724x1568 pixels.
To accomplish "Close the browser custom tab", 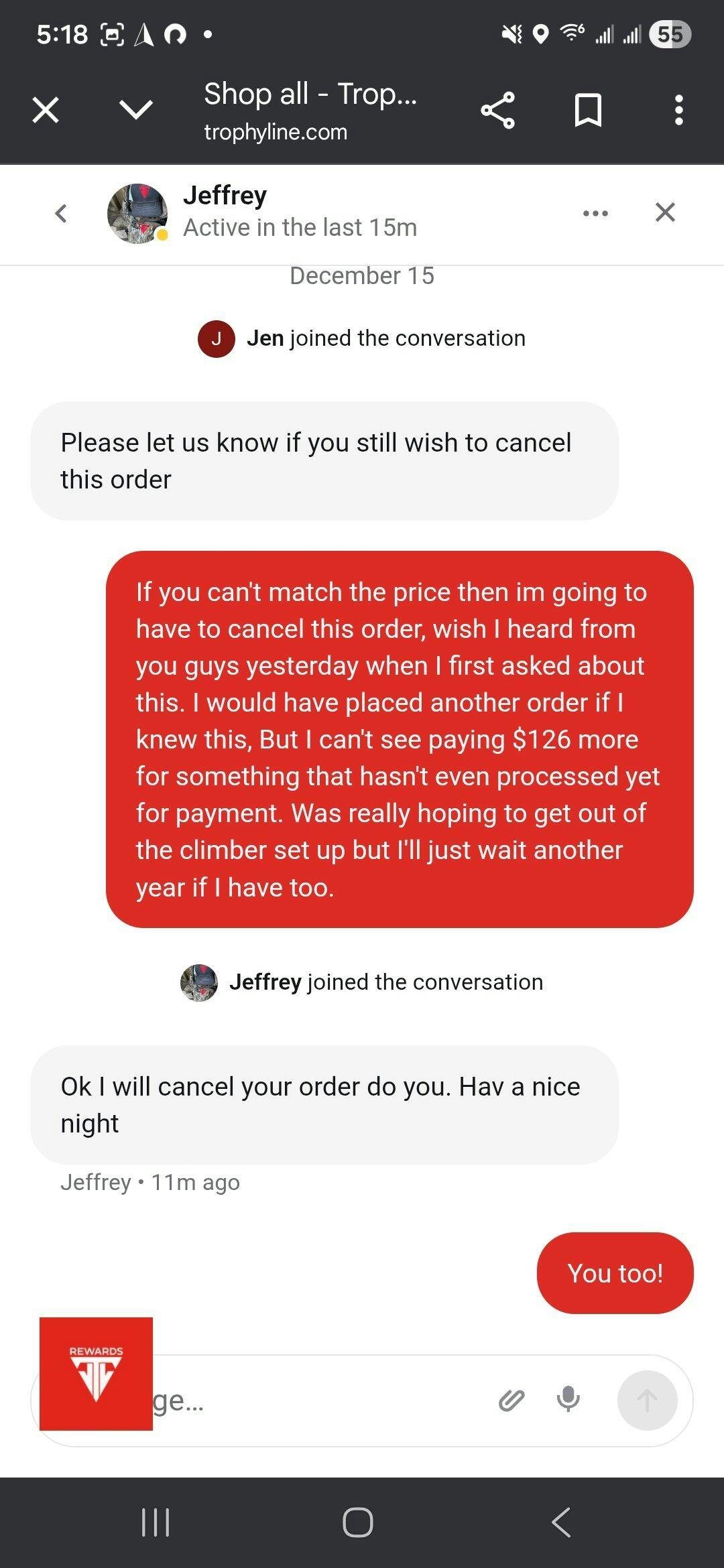I will point(46,110).
